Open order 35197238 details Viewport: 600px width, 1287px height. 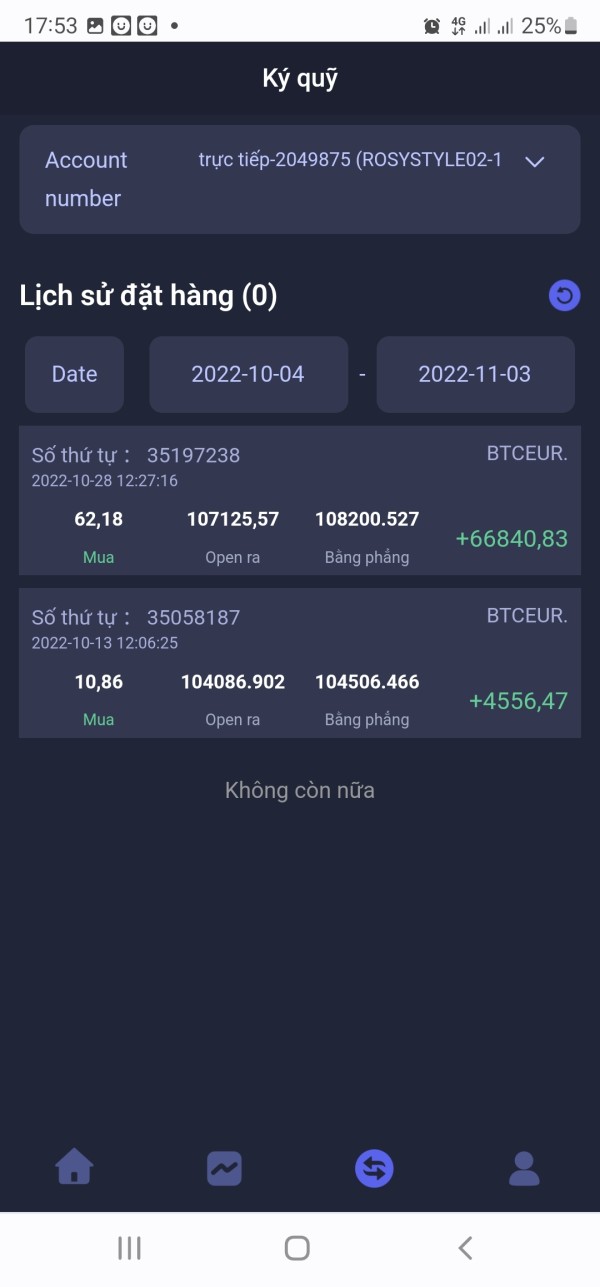(x=300, y=500)
